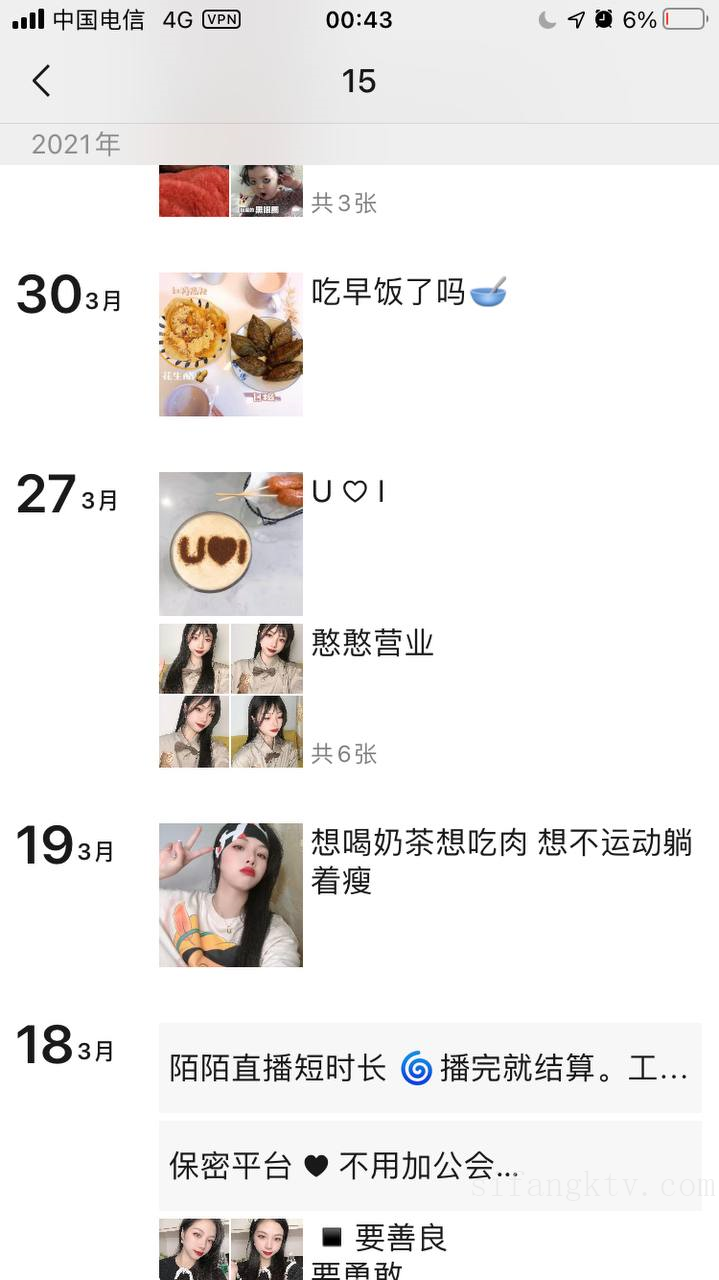Open the 19 March selfie post
Screen dimensions: 719x1280
(x=231, y=895)
